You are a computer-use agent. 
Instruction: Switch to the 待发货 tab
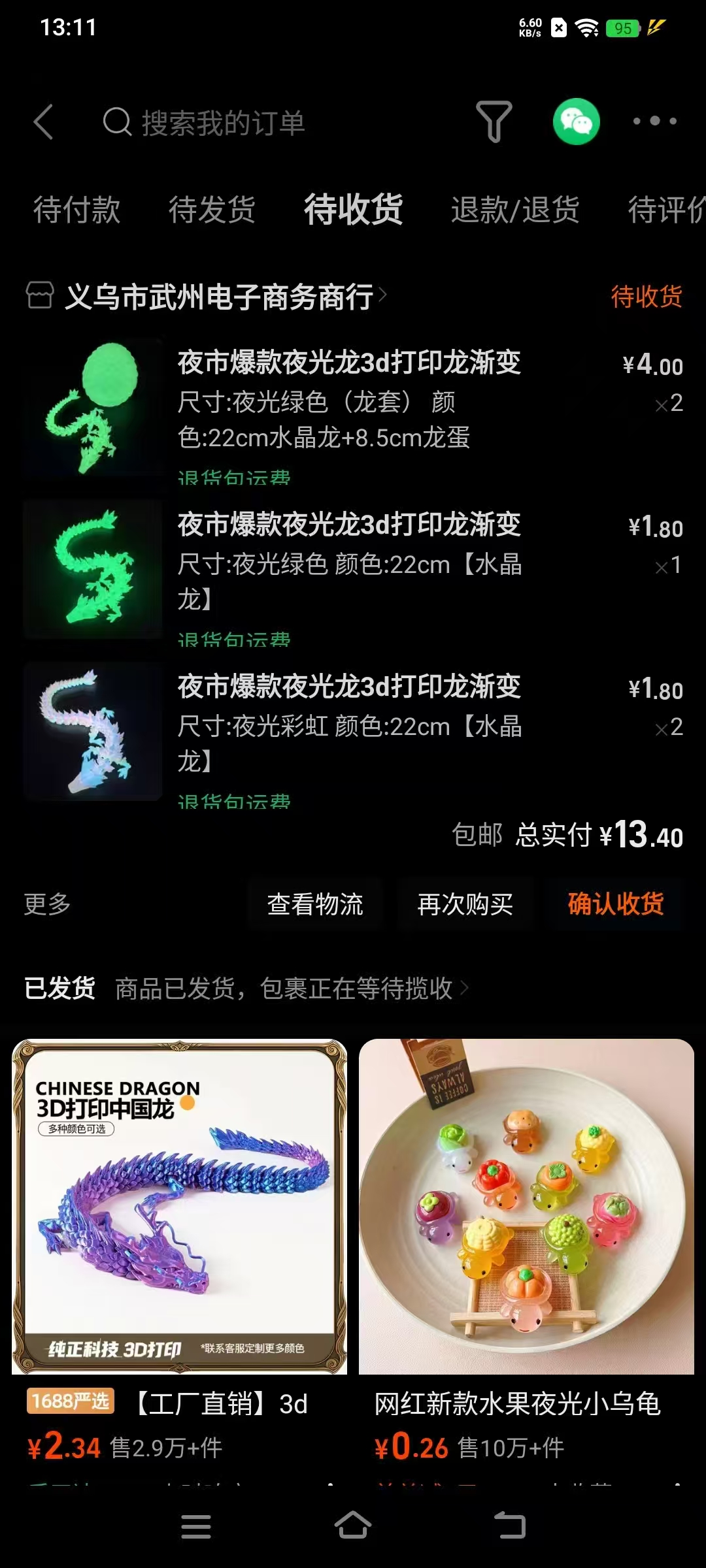click(x=212, y=210)
